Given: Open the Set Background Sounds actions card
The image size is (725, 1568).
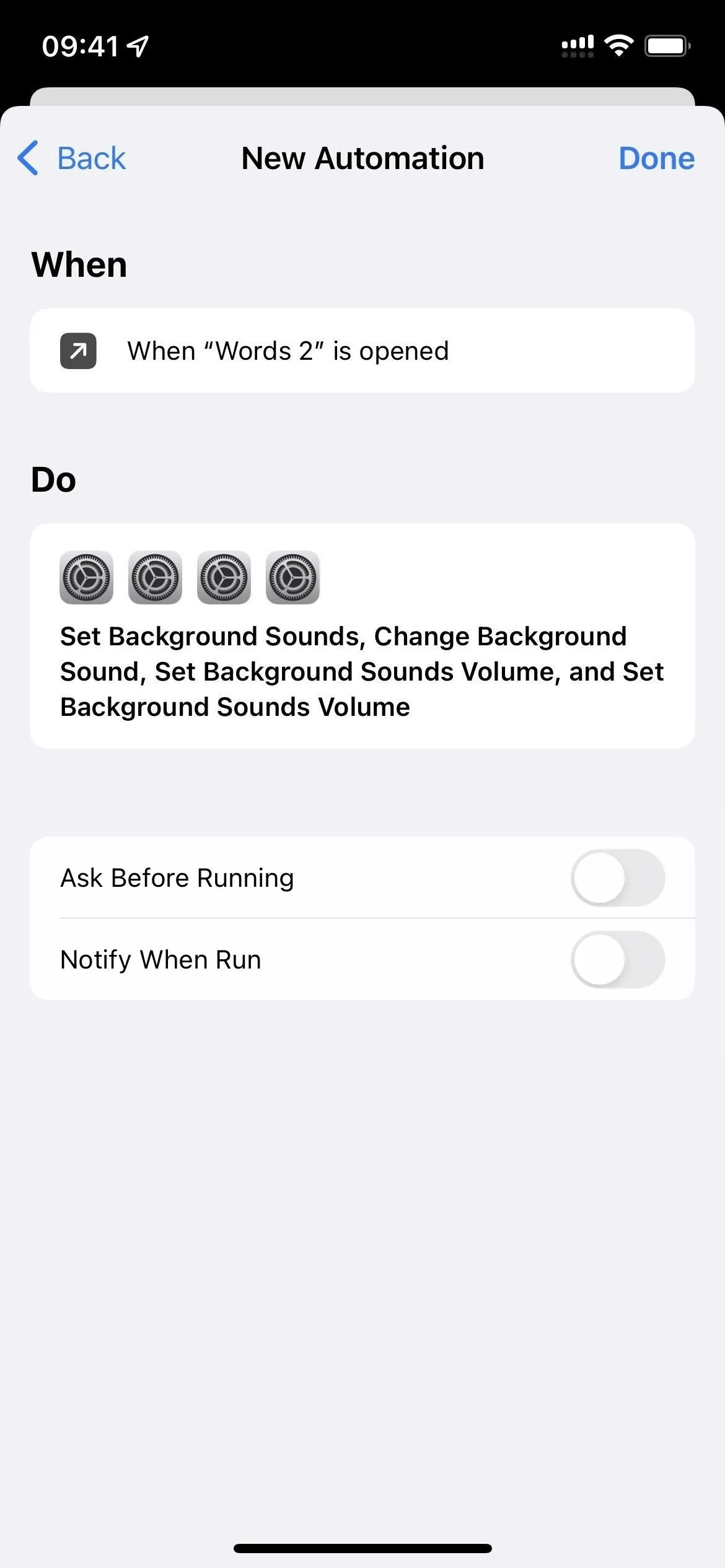Looking at the screenshot, I should point(362,636).
